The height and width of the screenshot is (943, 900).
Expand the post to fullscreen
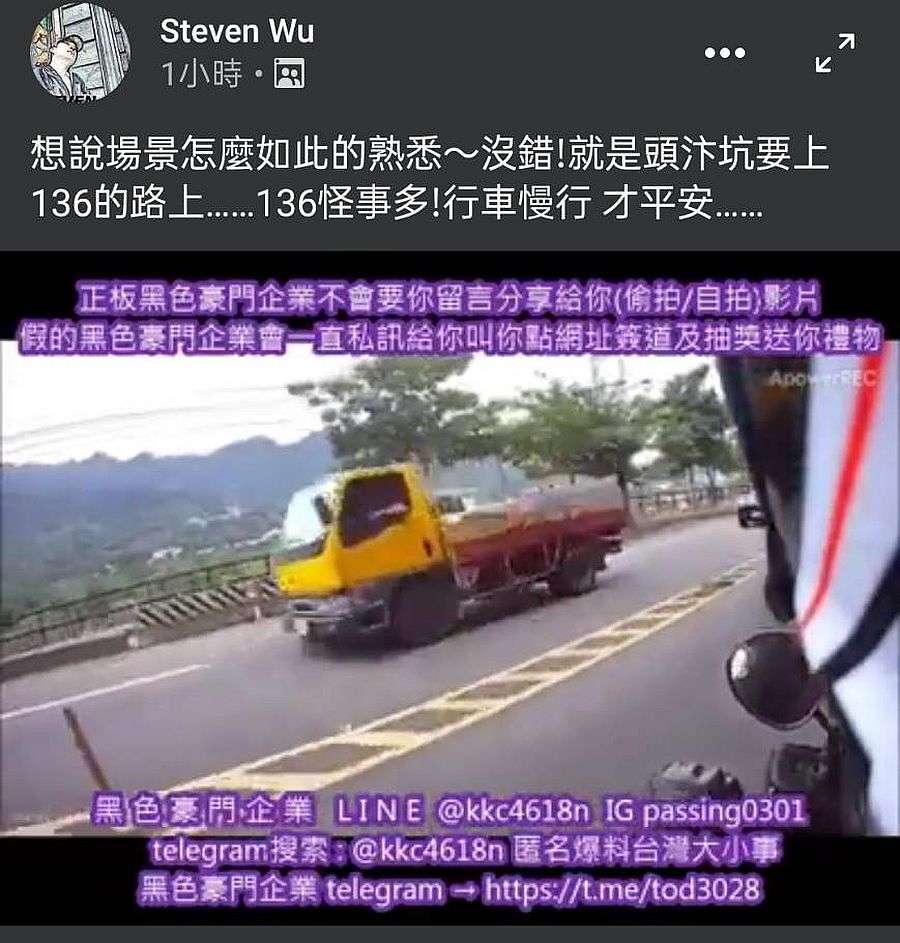835,53
